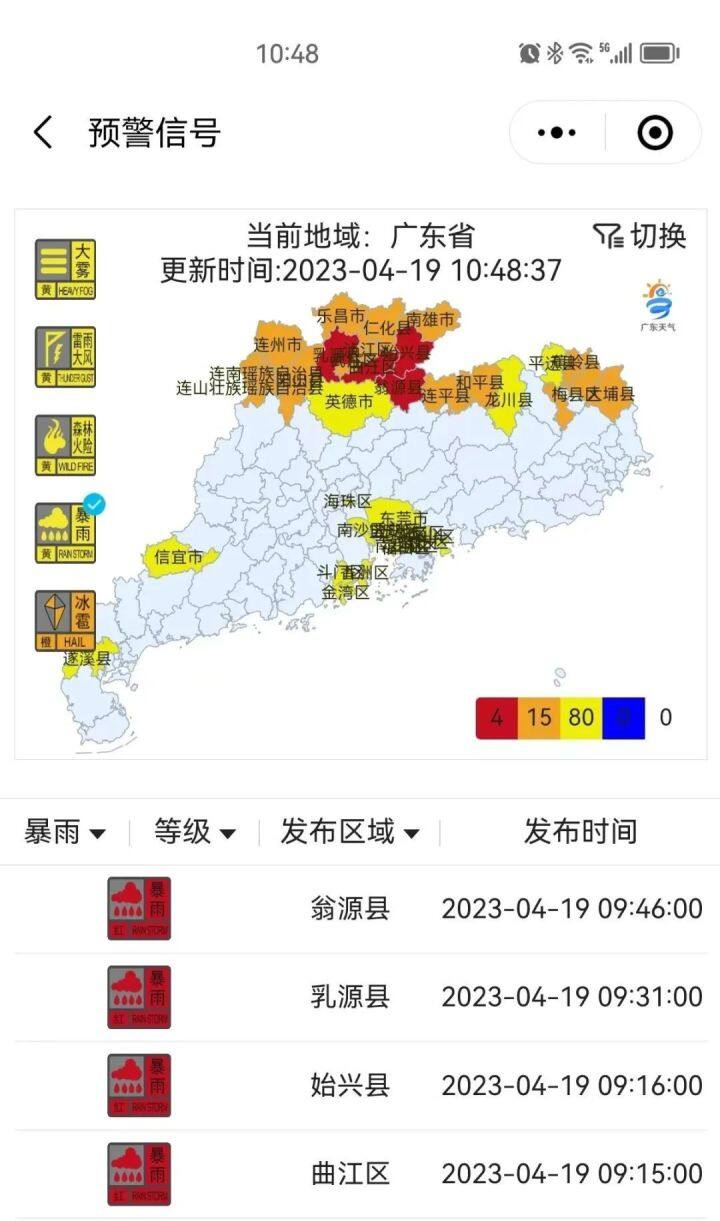
Task: Expand the 等级 level dropdown
Action: 194,831
